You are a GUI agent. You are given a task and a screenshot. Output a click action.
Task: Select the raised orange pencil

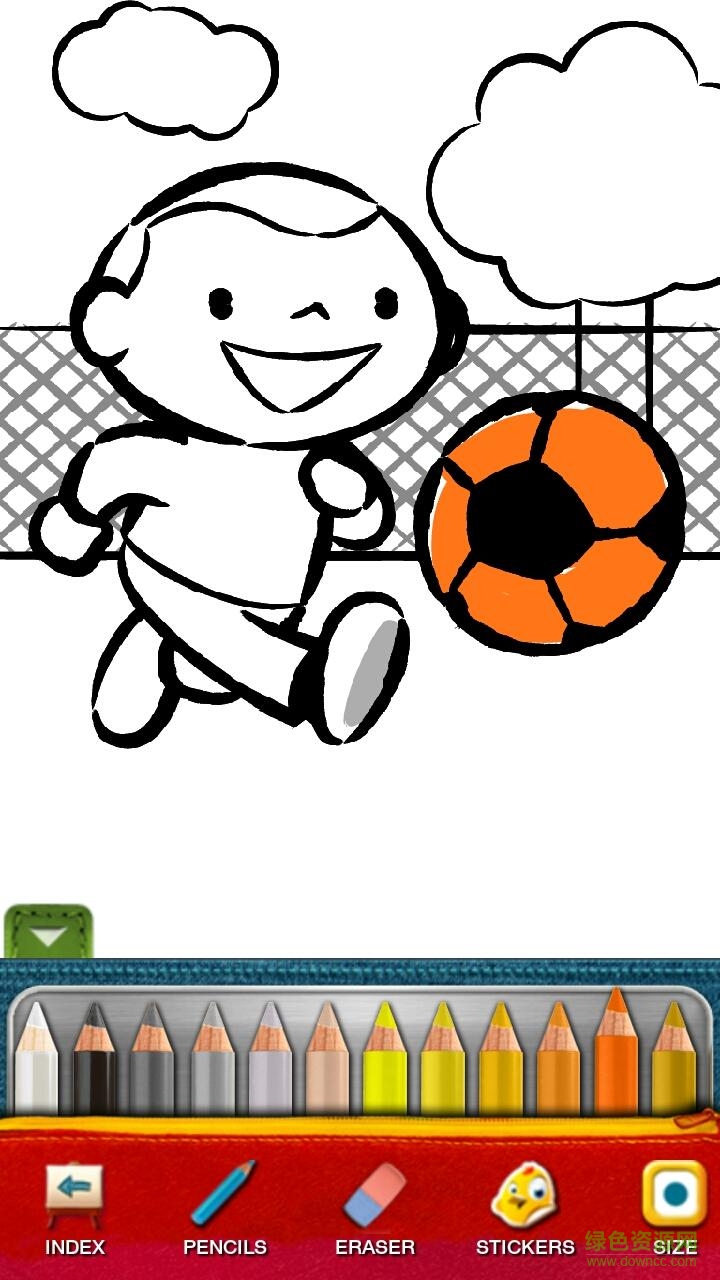click(616, 1055)
